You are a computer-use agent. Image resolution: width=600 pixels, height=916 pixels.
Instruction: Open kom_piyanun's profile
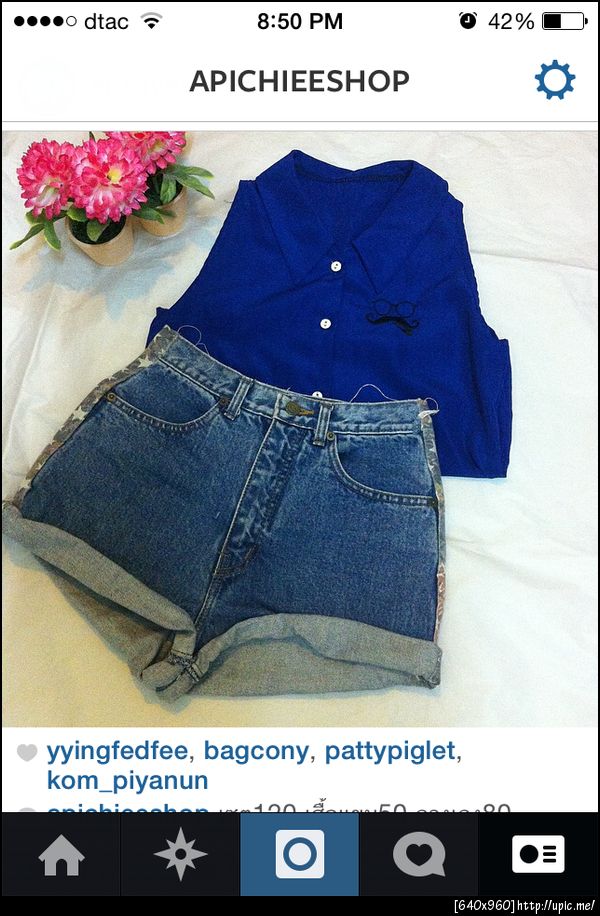pos(128,781)
